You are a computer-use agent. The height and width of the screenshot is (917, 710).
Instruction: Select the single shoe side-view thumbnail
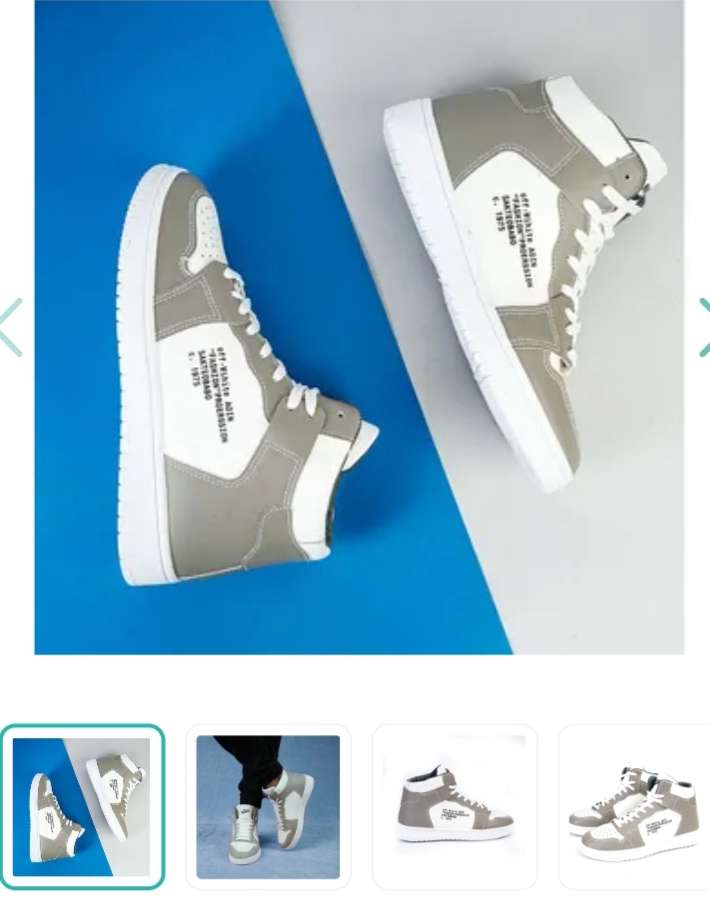click(454, 806)
